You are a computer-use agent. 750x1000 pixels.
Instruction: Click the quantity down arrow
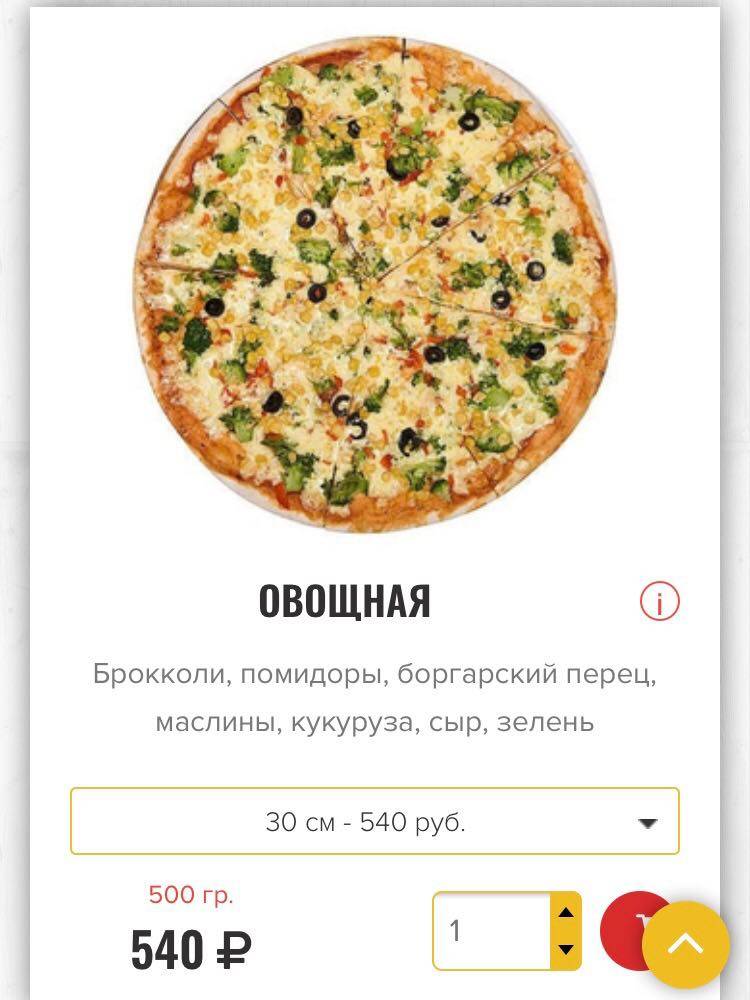pos(566,949)
